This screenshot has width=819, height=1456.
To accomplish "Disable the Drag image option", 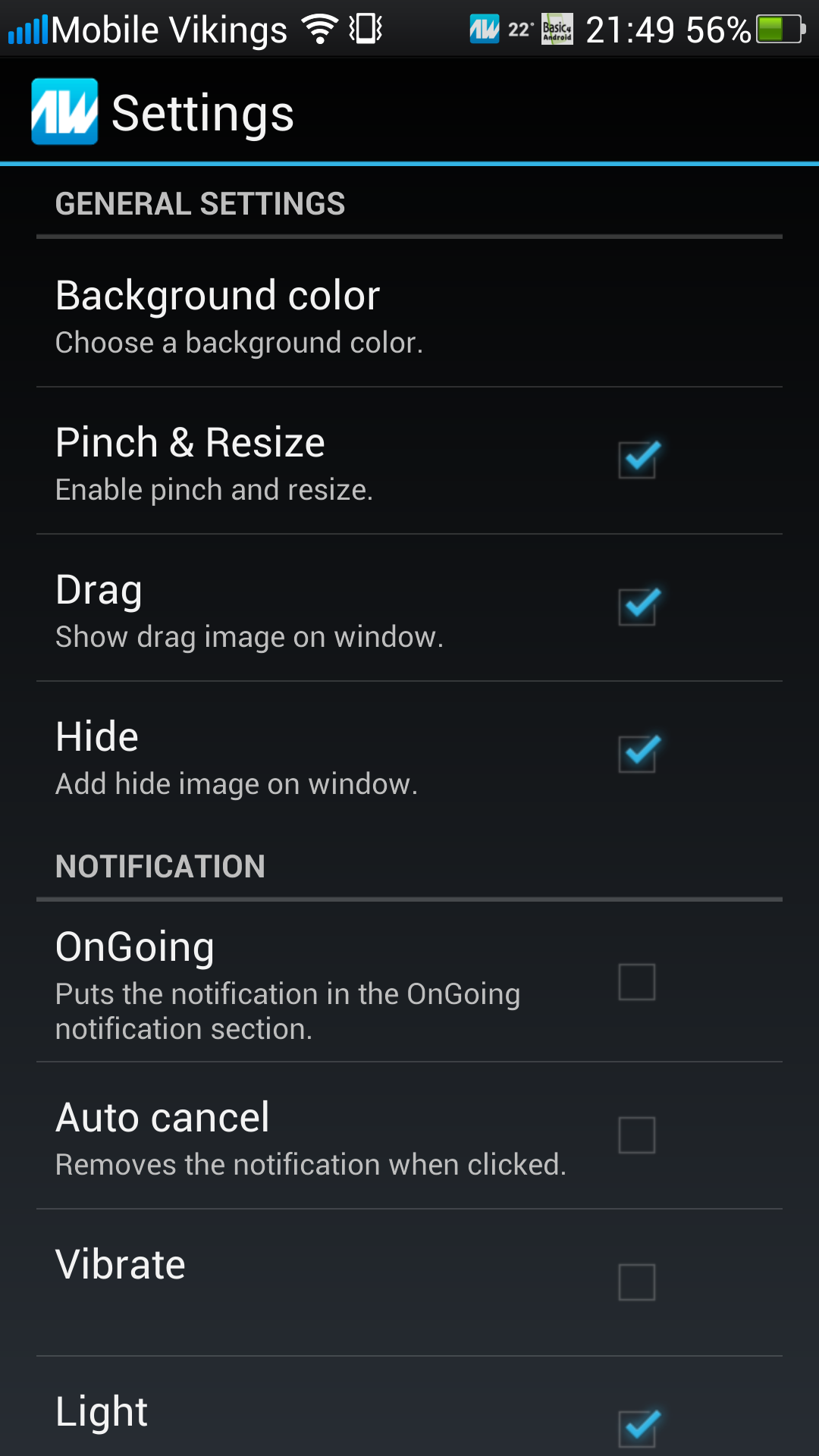I will coord(637,607).
